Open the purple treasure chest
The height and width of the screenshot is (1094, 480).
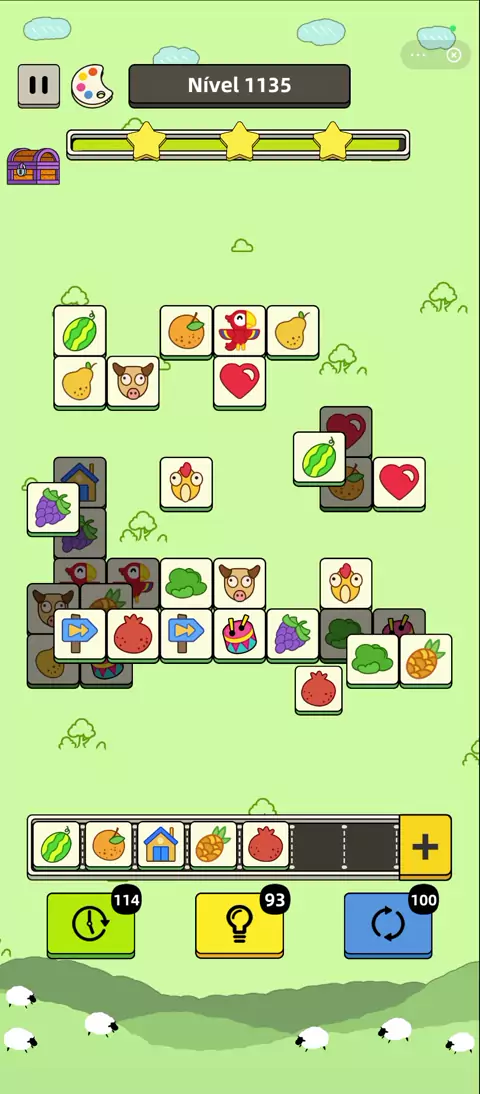(x=33, y=166)
